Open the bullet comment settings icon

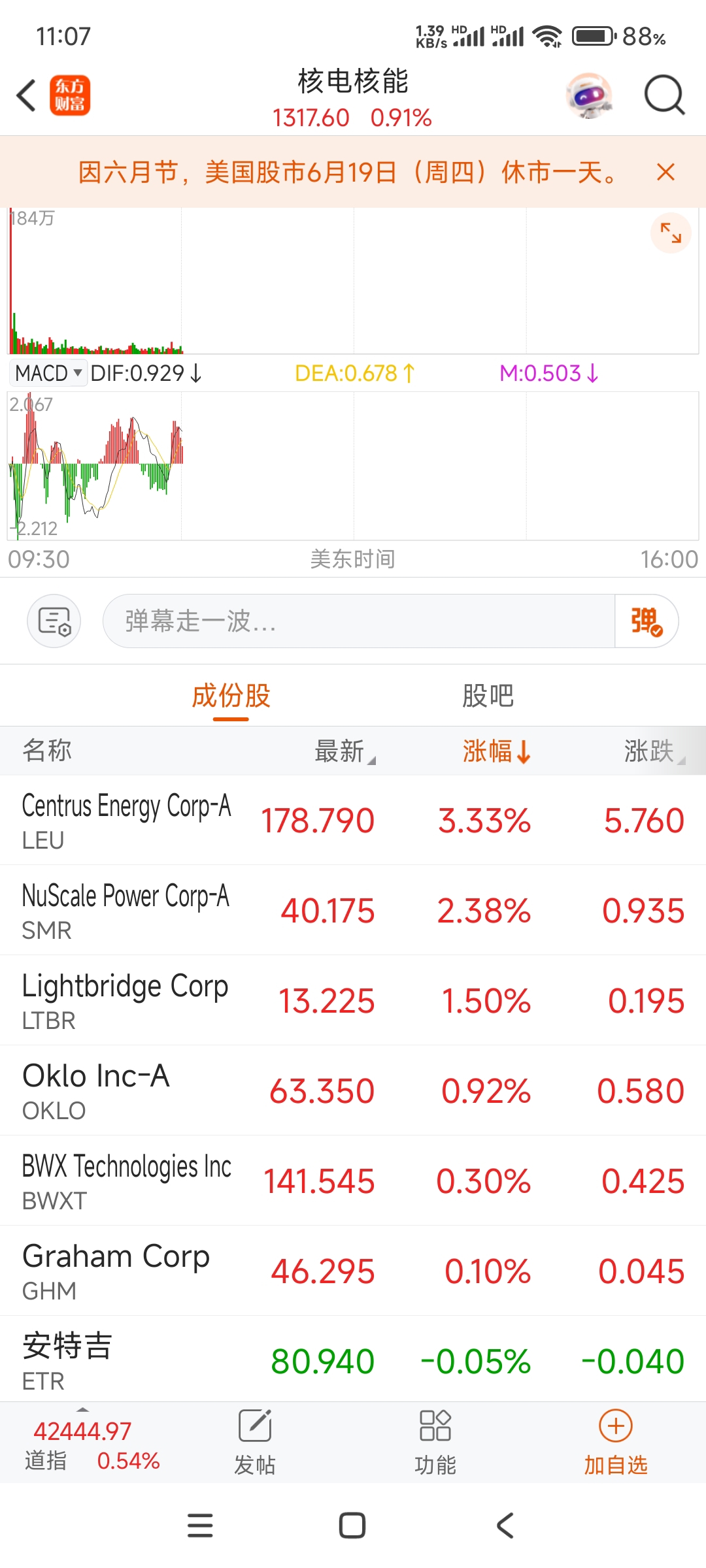54,621
